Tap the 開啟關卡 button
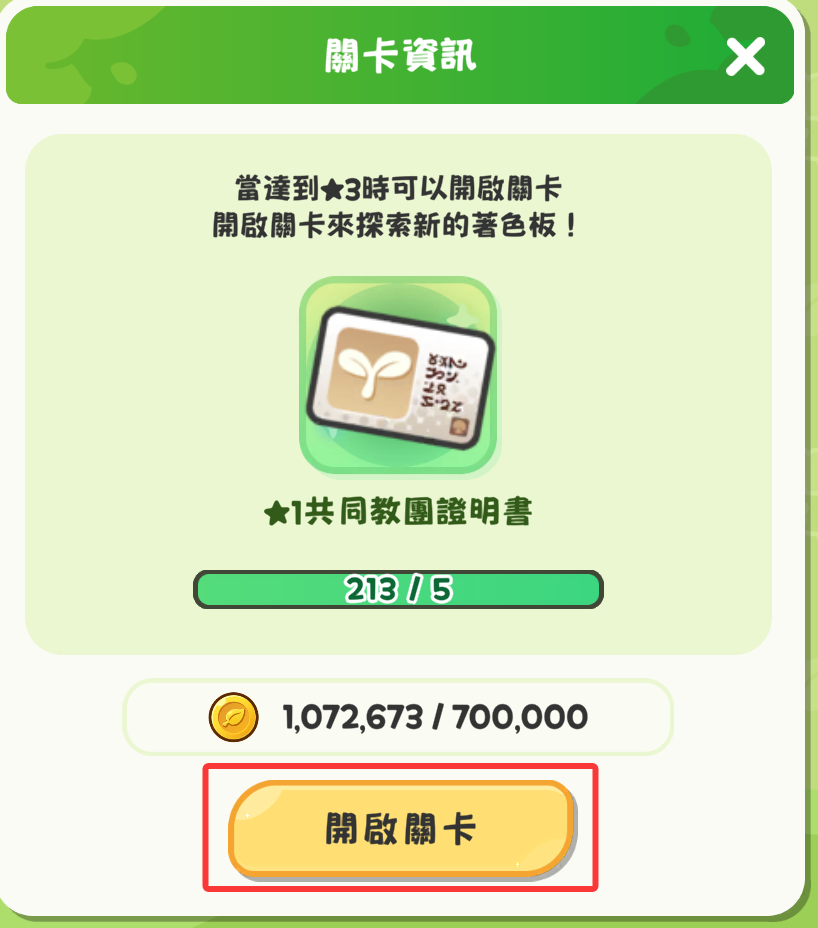 click(402, 828)
